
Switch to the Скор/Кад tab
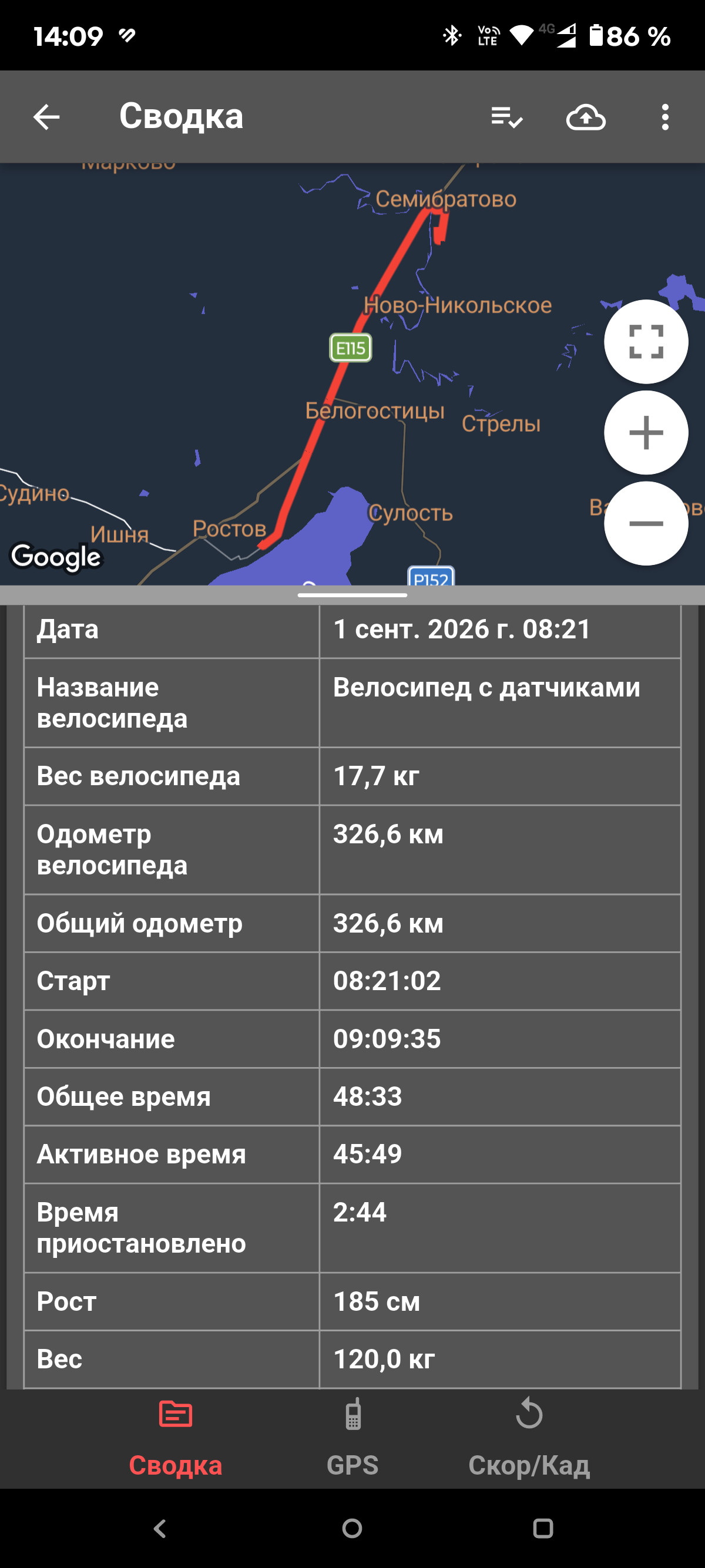coord(529,1439)
